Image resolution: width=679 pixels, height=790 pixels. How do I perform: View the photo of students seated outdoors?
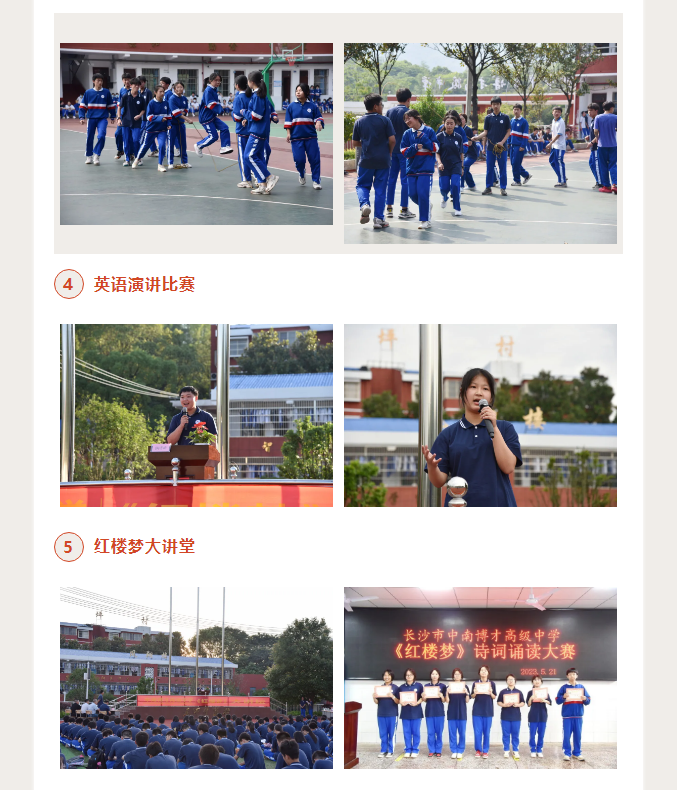(x=196, y=678)
